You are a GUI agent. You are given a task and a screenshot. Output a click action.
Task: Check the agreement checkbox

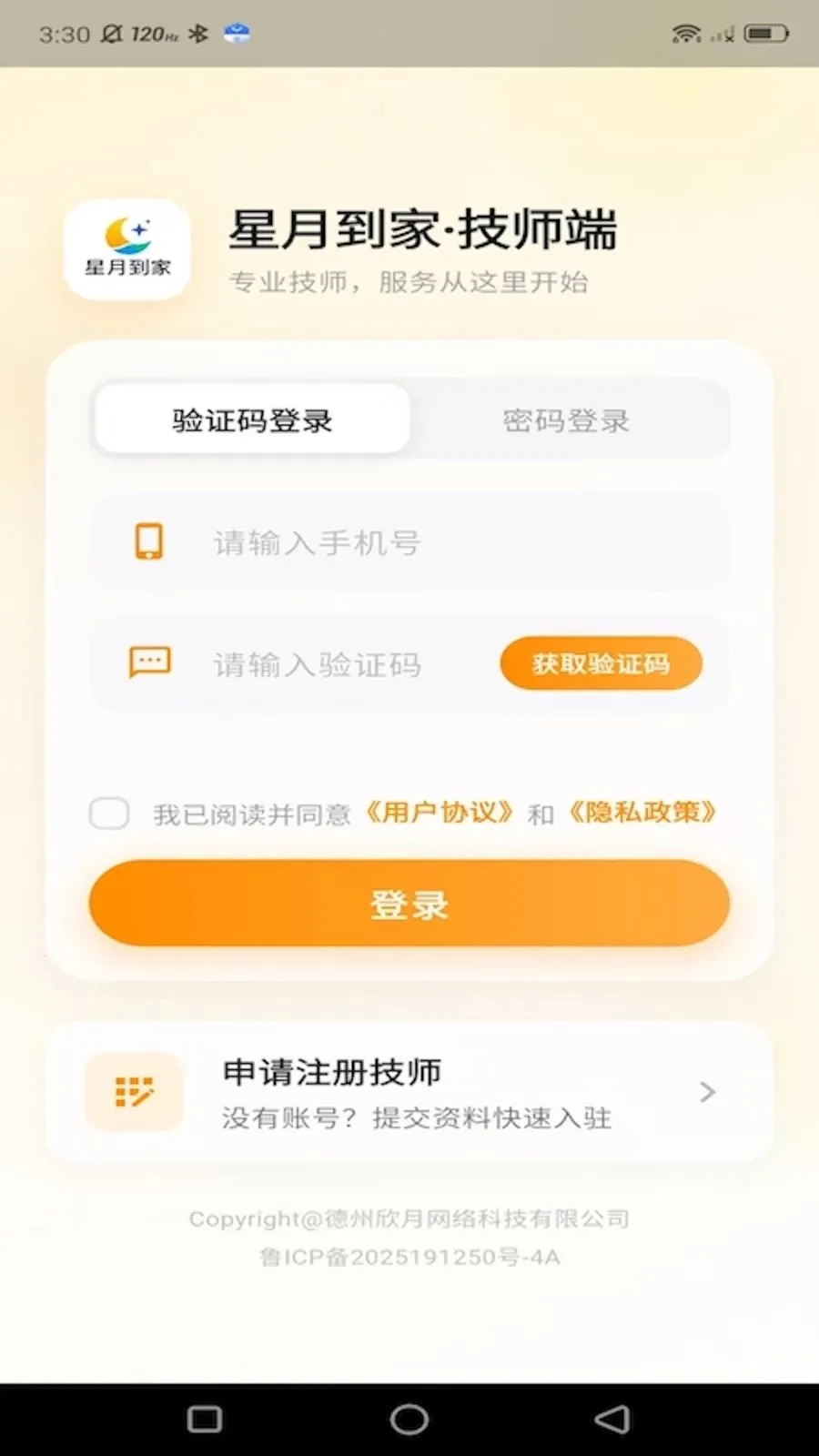coord(109,813)
